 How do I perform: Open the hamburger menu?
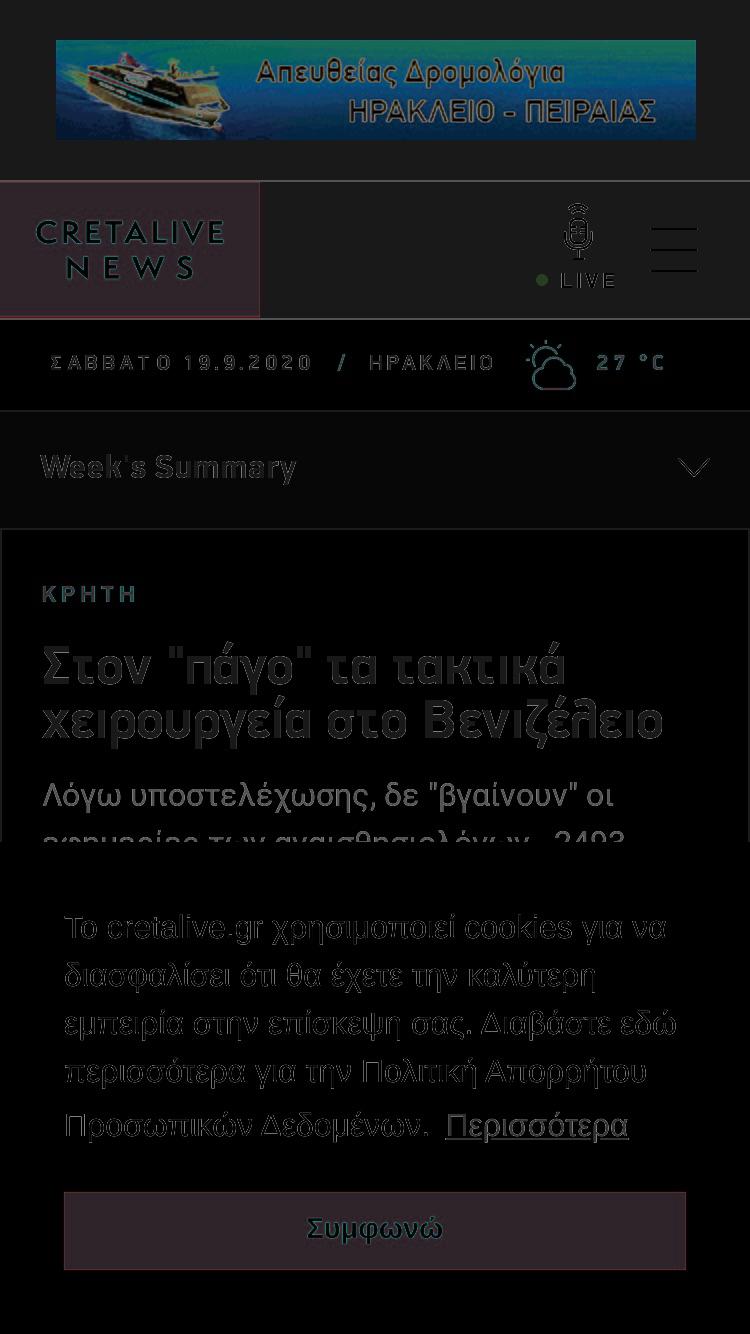click(x=674, y=249)
